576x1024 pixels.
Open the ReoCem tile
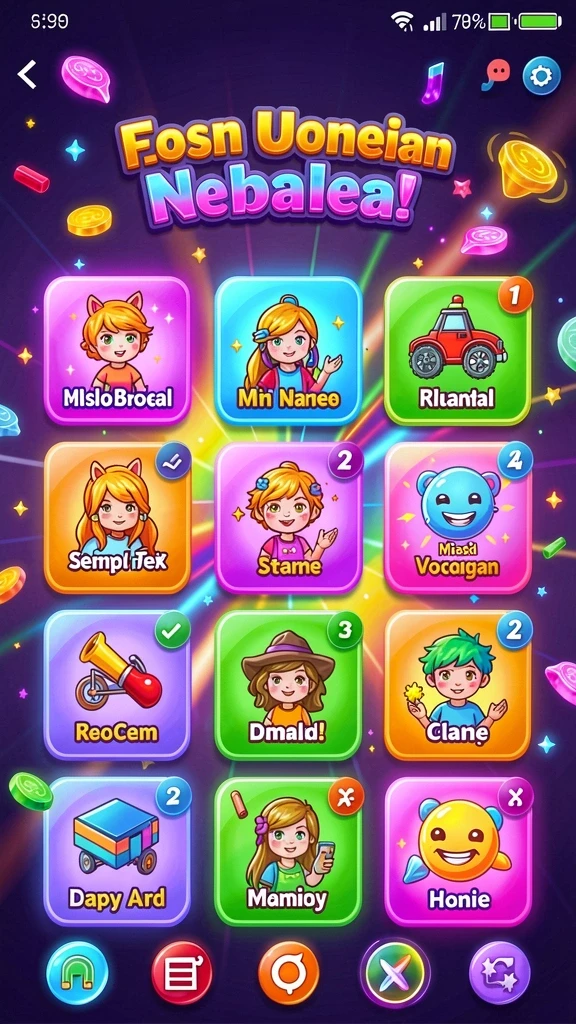click(x=118, y=685)
